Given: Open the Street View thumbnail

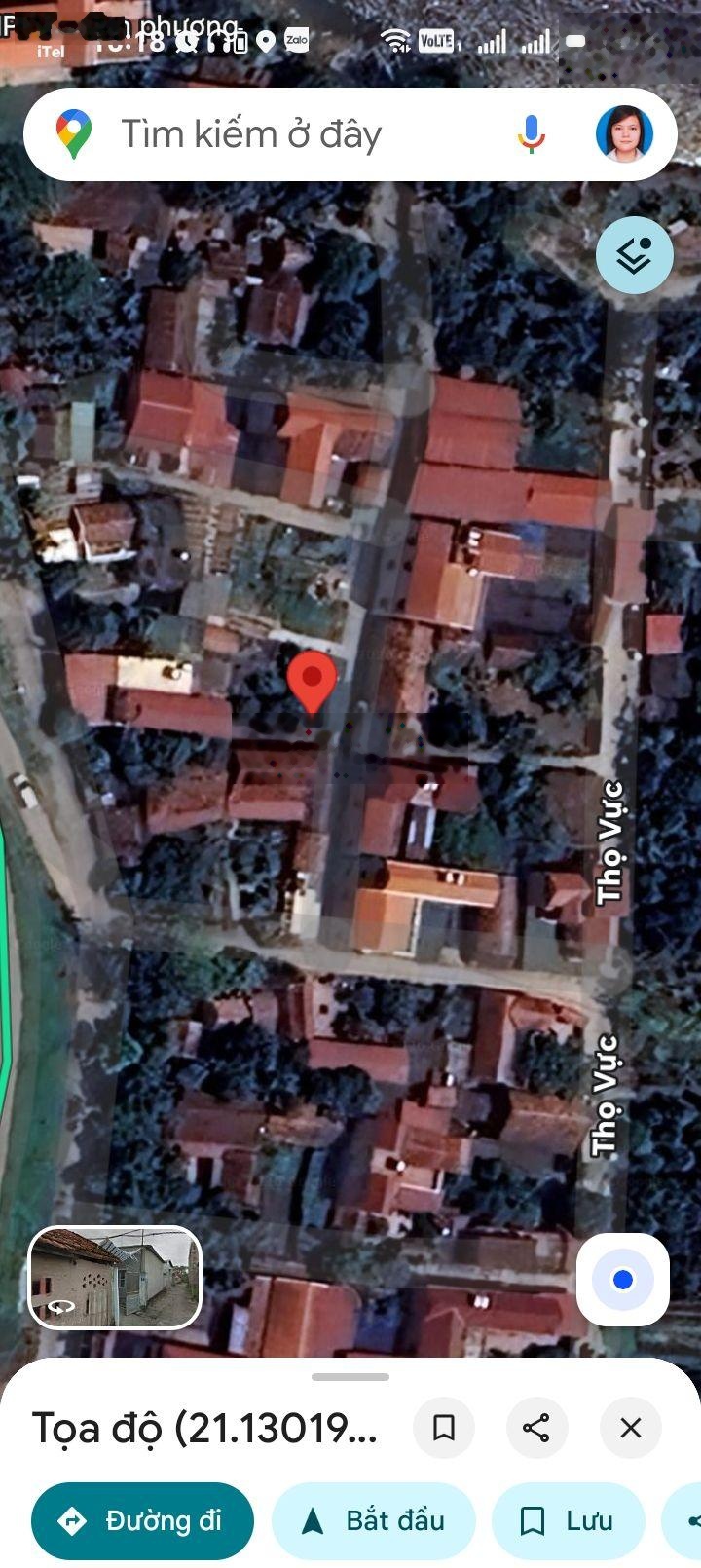Looking at the screenshot, I should [x=115, y=1278].
